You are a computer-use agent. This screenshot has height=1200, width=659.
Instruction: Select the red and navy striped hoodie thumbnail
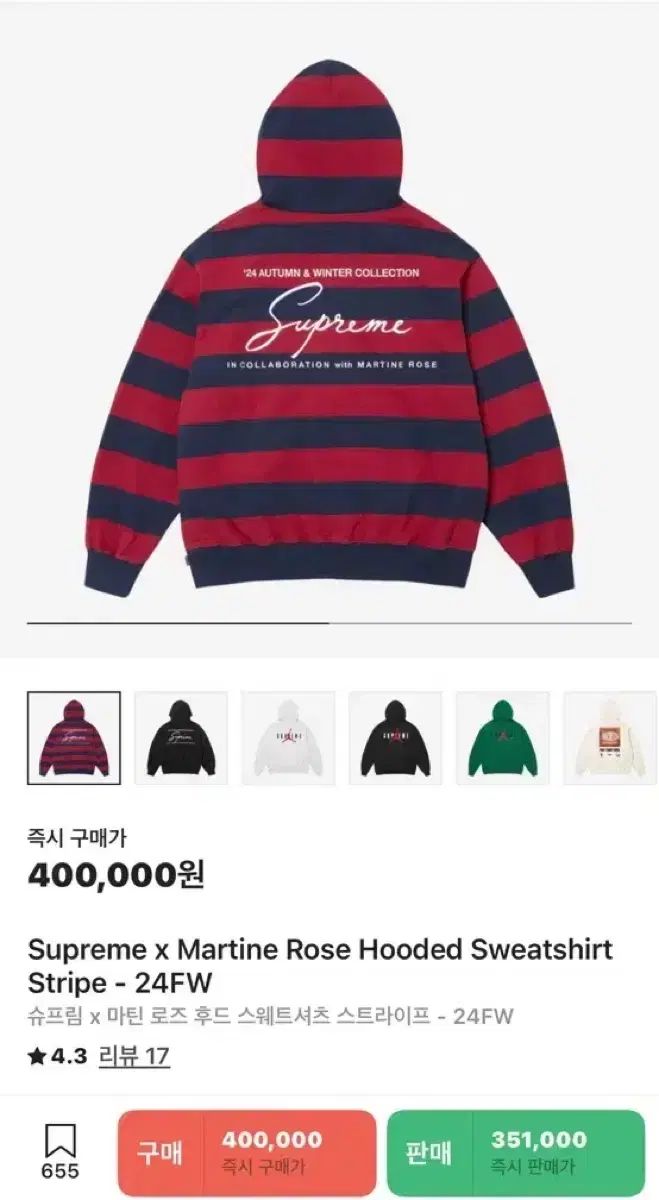tap(73, 738)
